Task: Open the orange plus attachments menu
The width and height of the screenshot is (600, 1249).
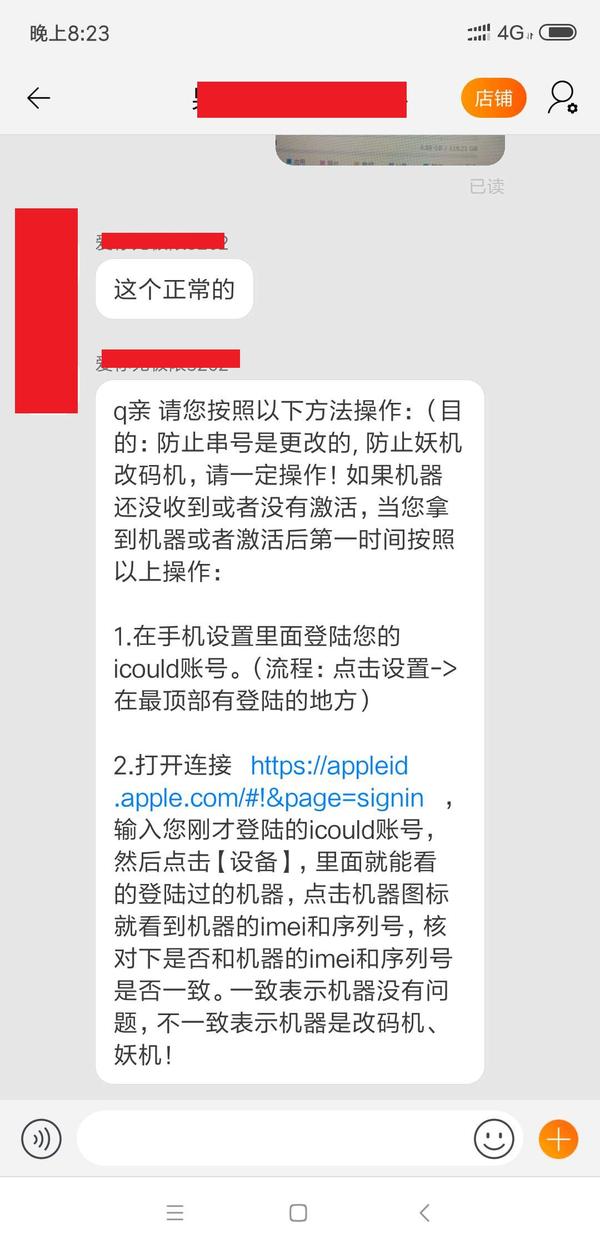Action: 558,1139
